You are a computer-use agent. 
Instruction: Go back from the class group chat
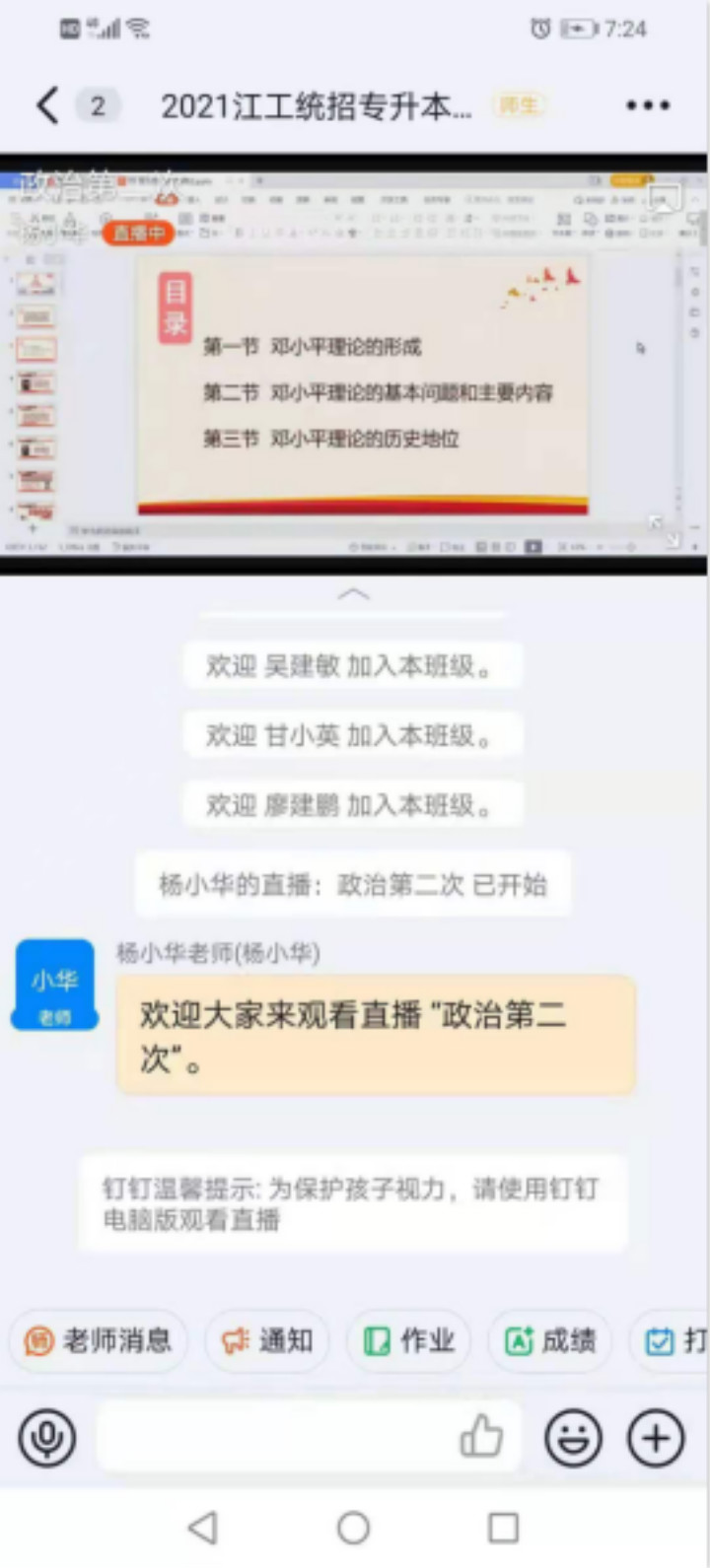coord(47,105)
